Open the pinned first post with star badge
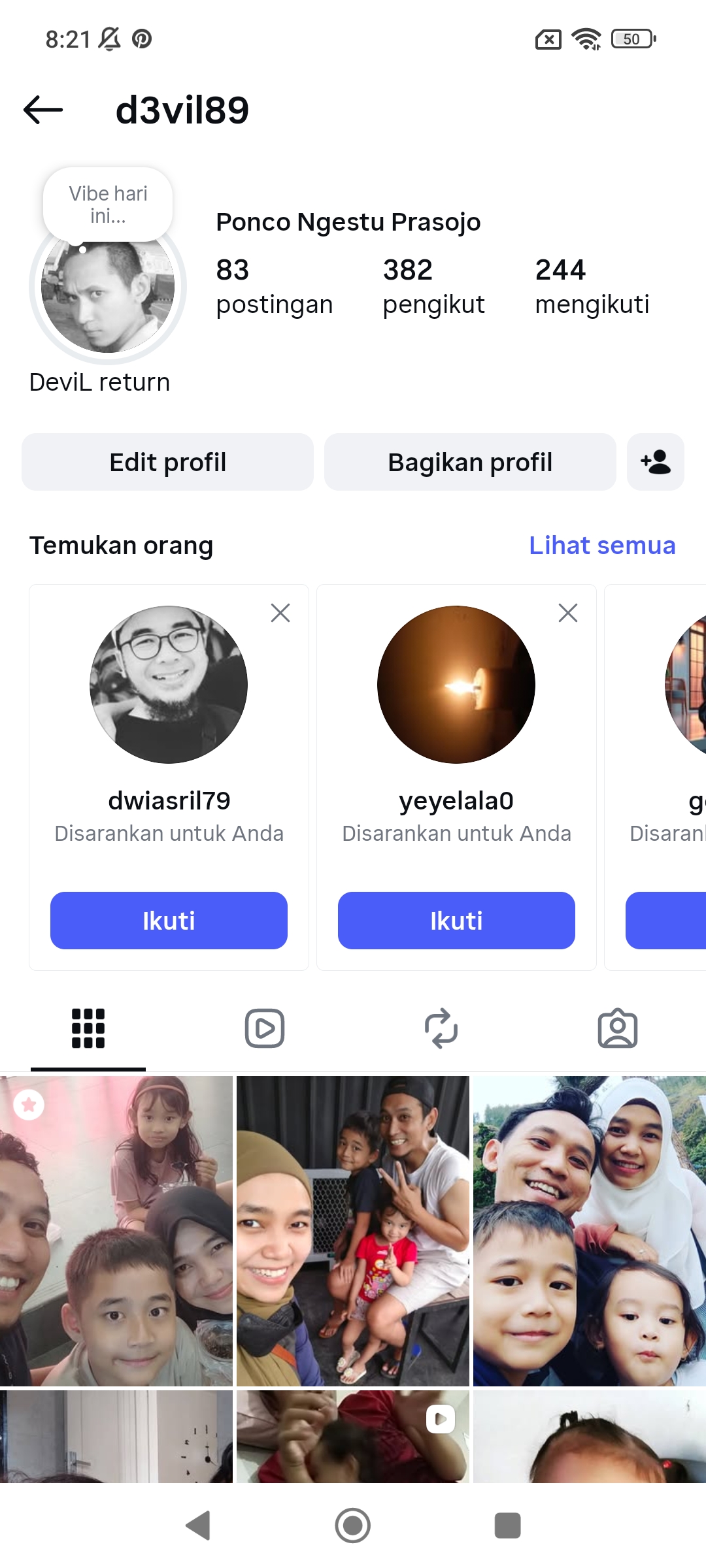 [x=116, y=1231]
